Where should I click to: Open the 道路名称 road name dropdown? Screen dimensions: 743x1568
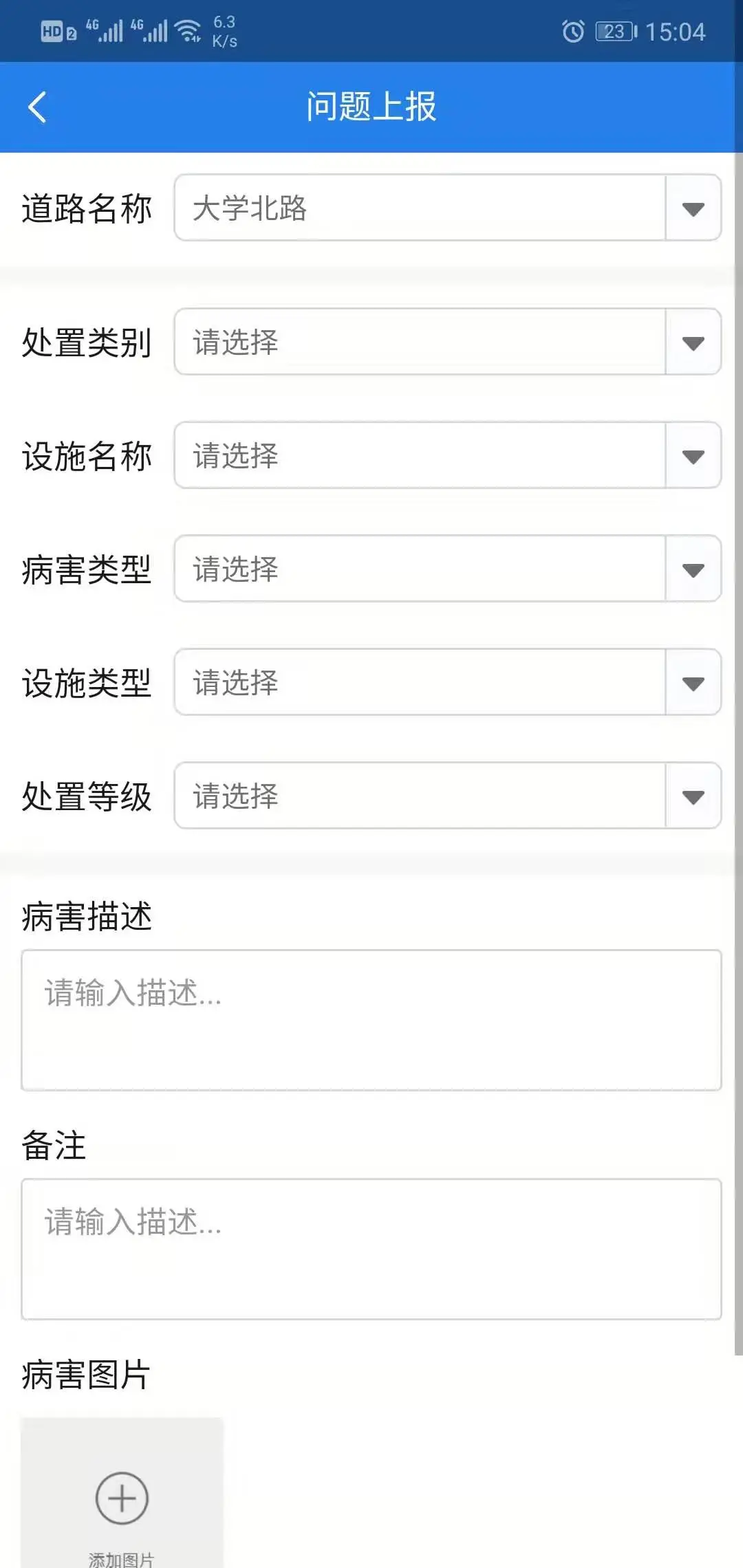691,208
